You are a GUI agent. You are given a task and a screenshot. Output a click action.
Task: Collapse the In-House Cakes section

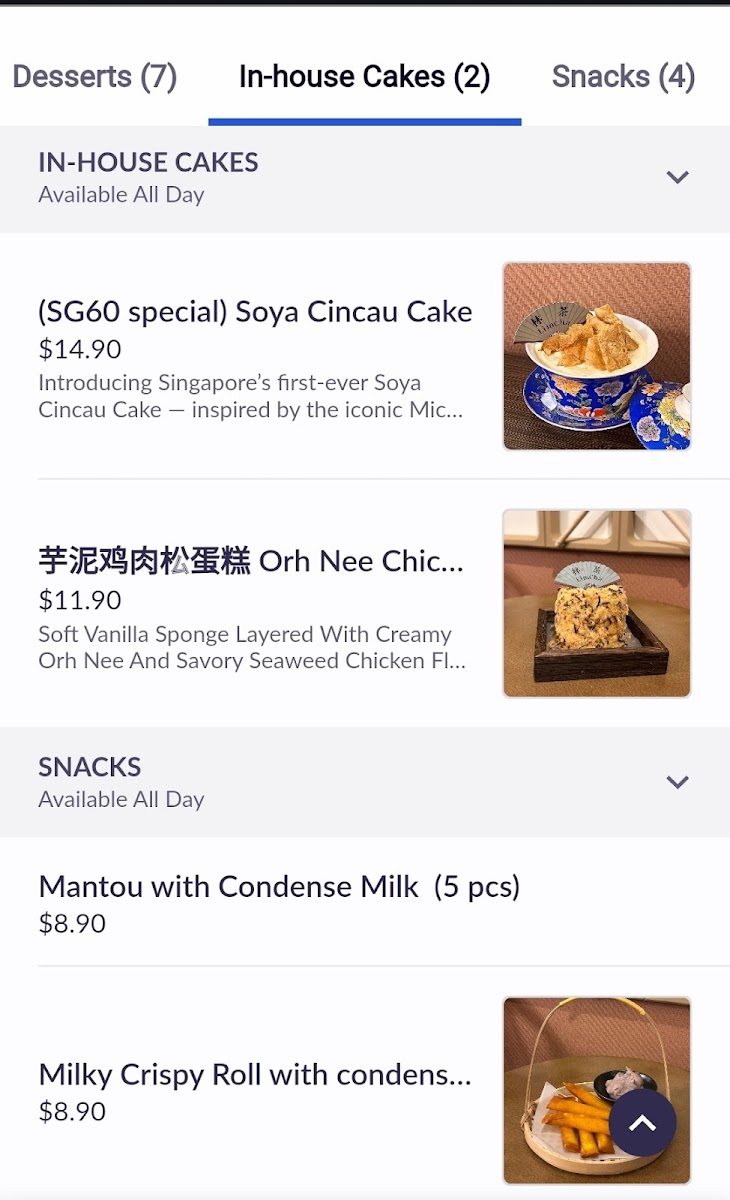677,178
